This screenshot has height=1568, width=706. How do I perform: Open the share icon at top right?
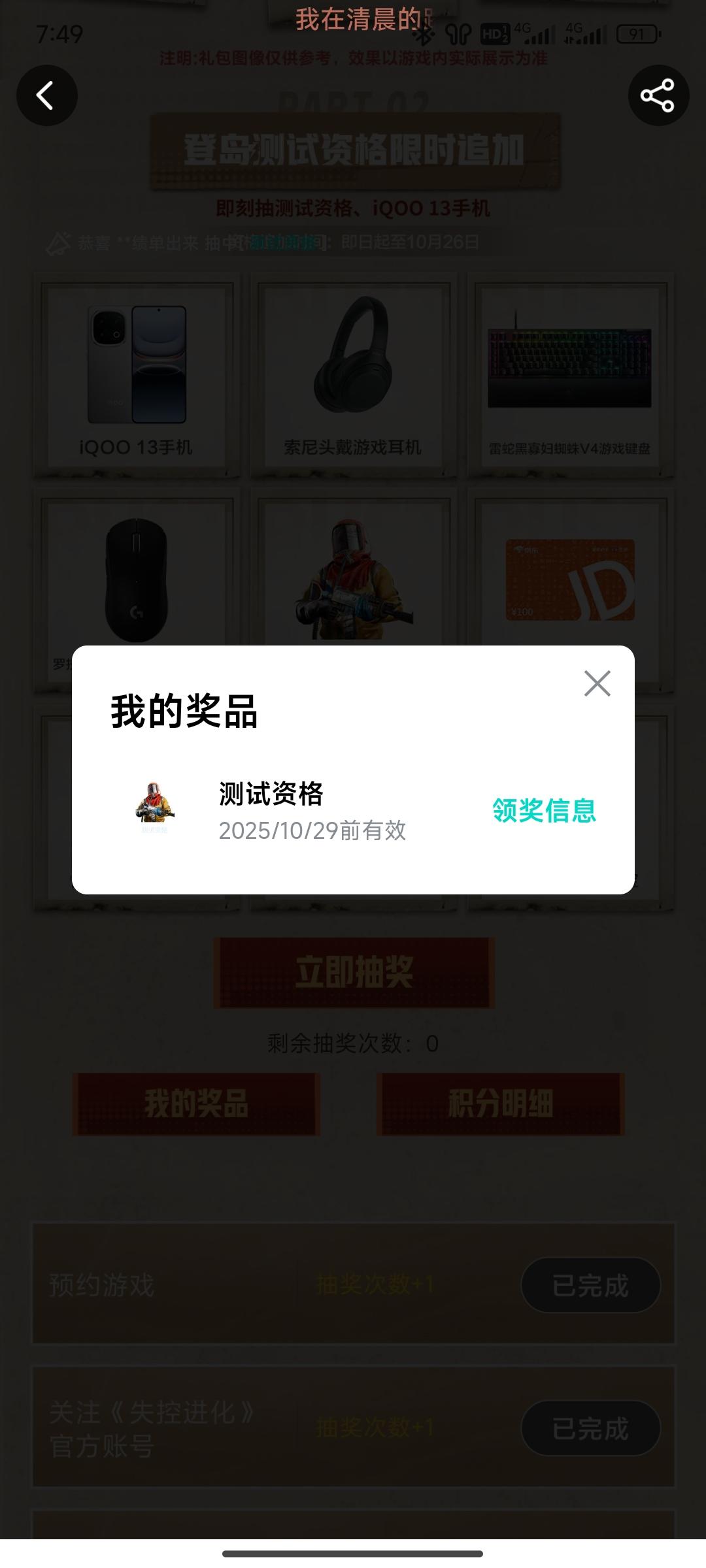pos(658,95)
